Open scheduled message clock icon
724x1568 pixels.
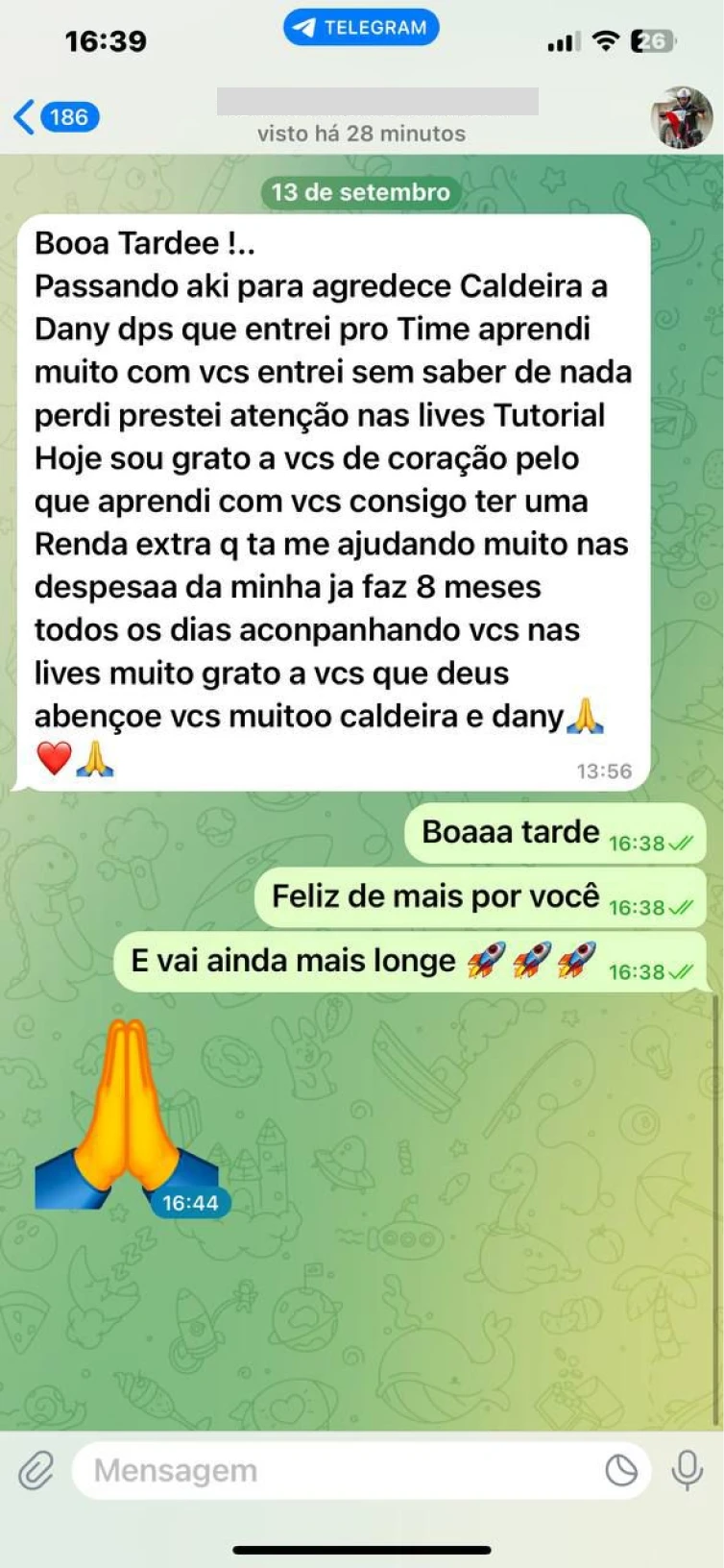[621, 1470]
